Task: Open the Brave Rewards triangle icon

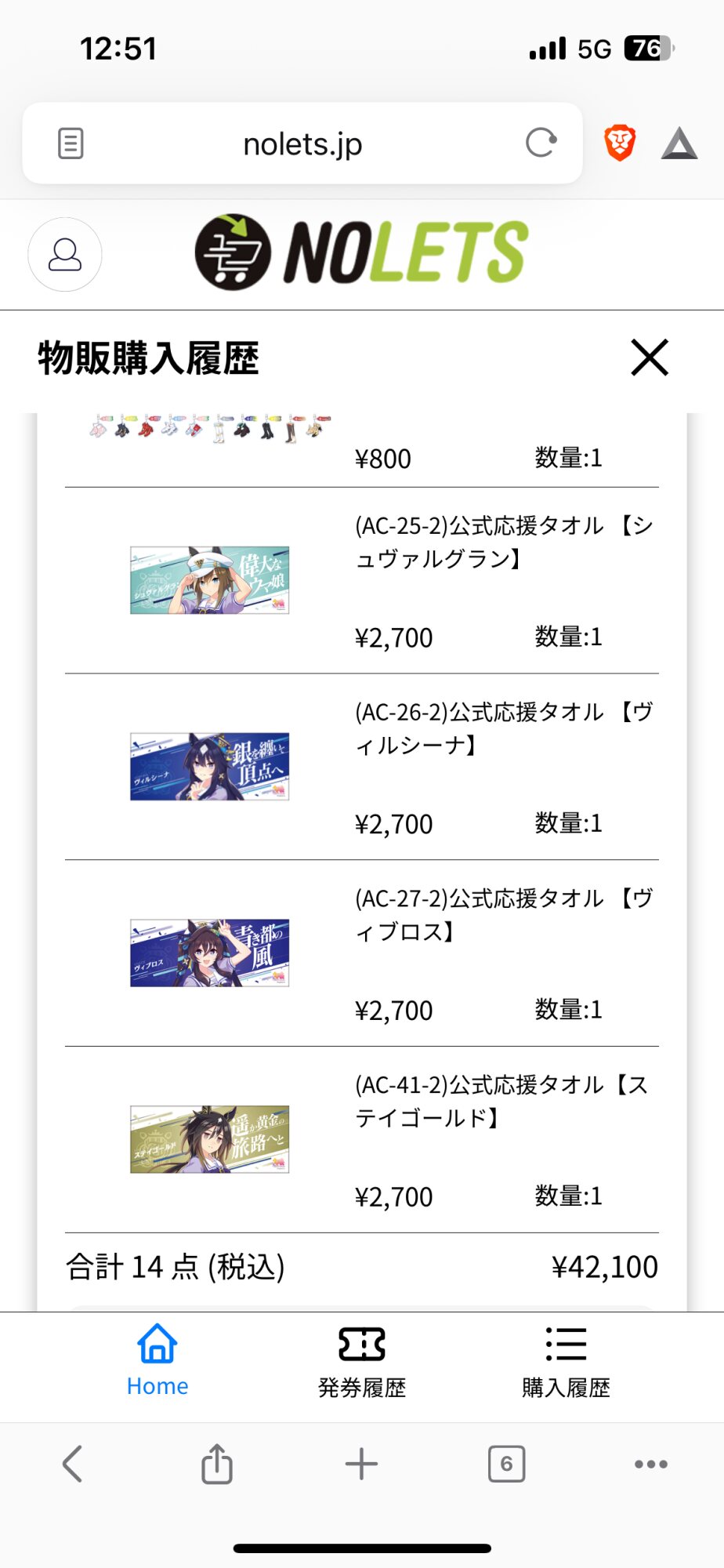Action: [x=679, y=144]
